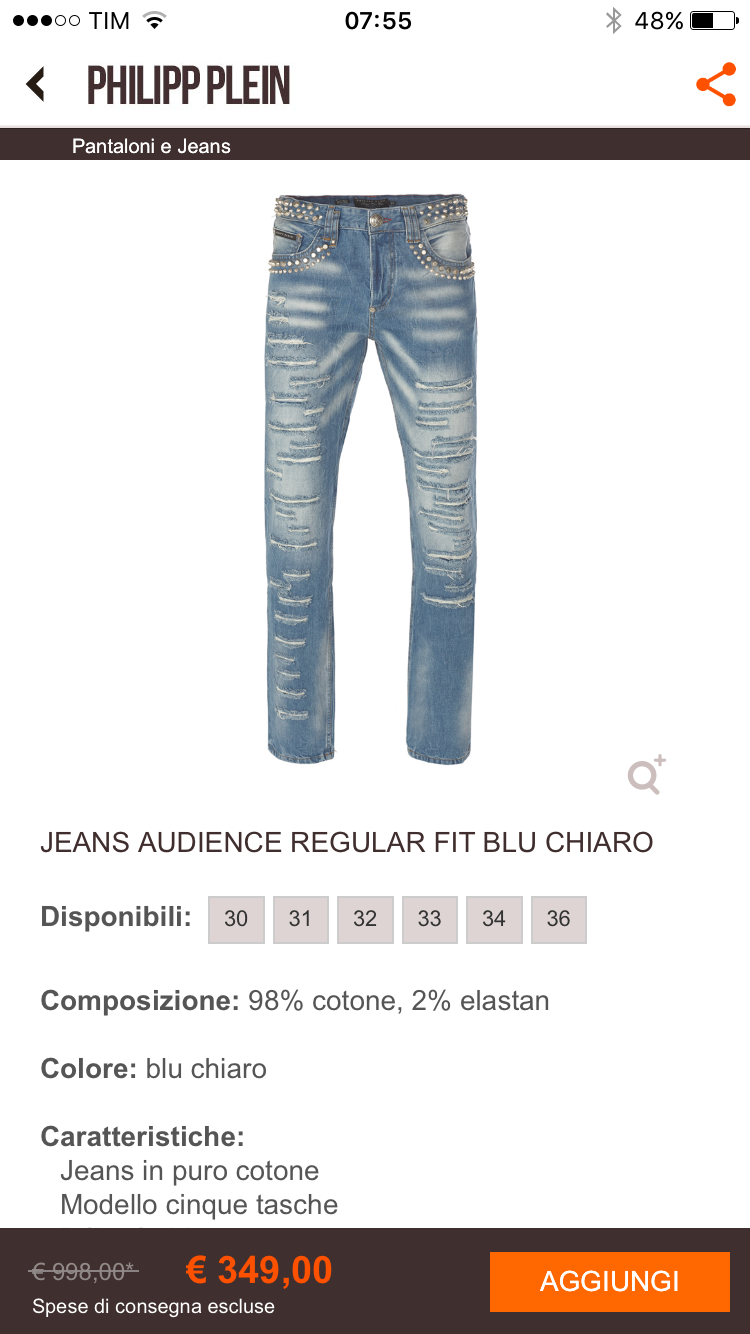The image size is (750, 1334).
Task: Choose size 34
Action: coord(494,919)
